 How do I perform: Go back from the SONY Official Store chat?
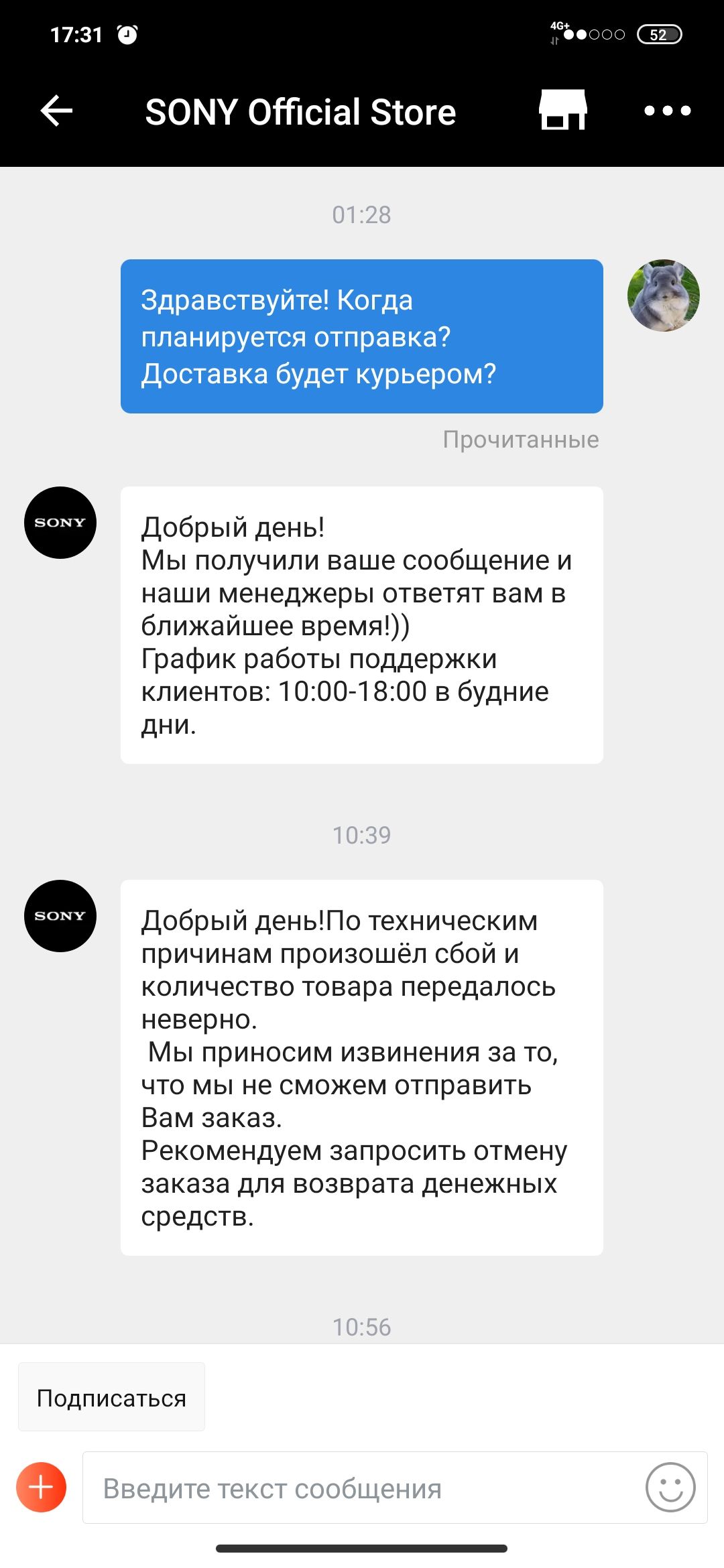pos(56,111)
